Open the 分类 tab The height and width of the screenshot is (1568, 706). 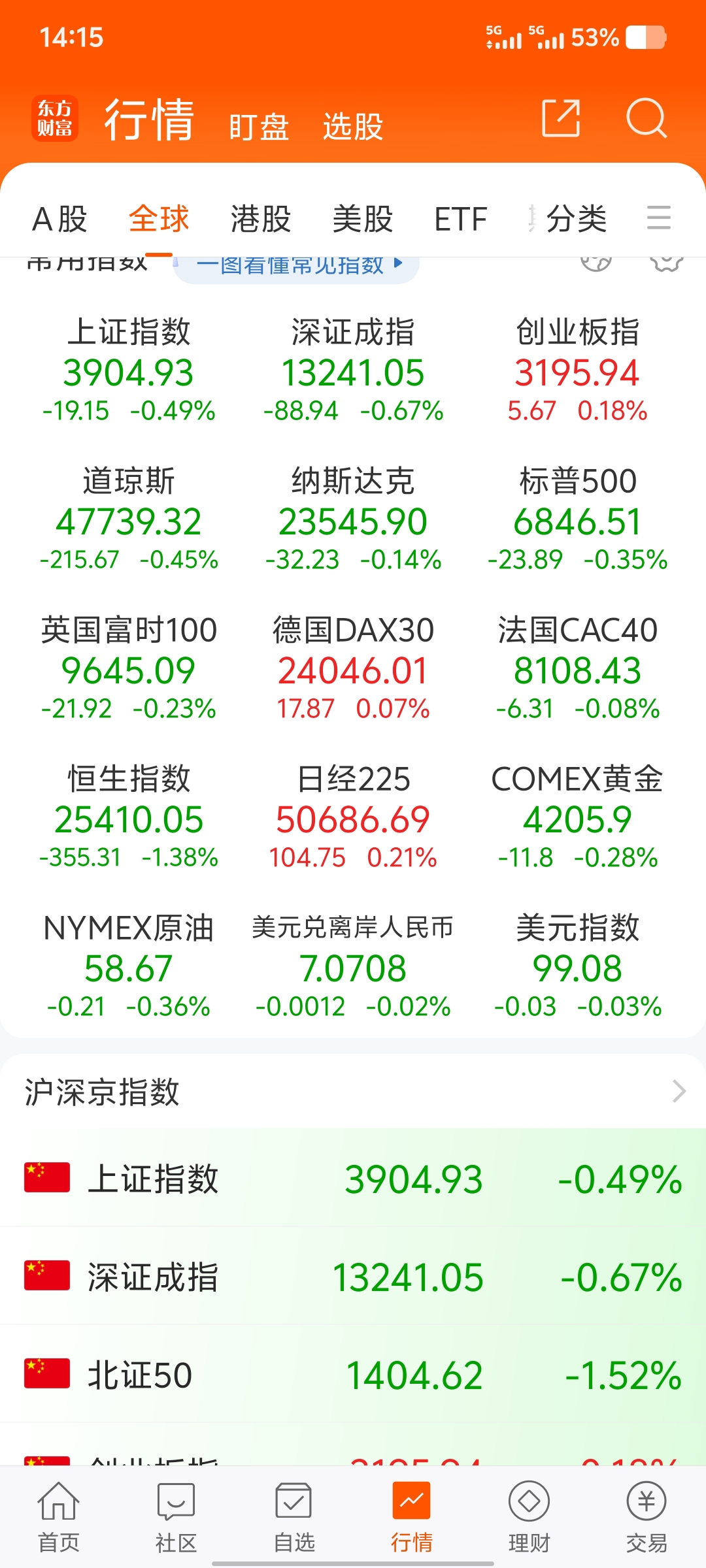tap(577, 218)
